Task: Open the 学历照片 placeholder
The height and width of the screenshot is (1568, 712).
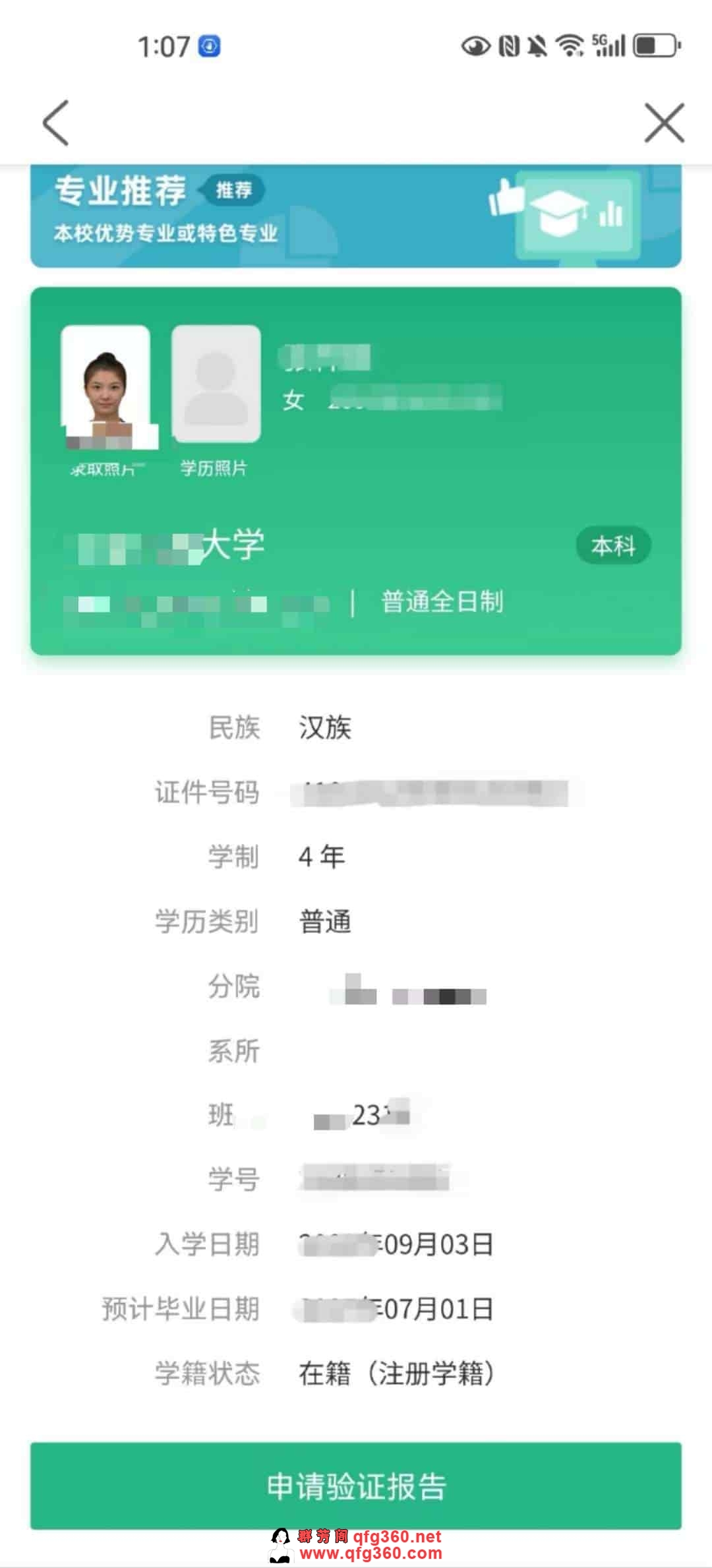Action: coord(216,385)
